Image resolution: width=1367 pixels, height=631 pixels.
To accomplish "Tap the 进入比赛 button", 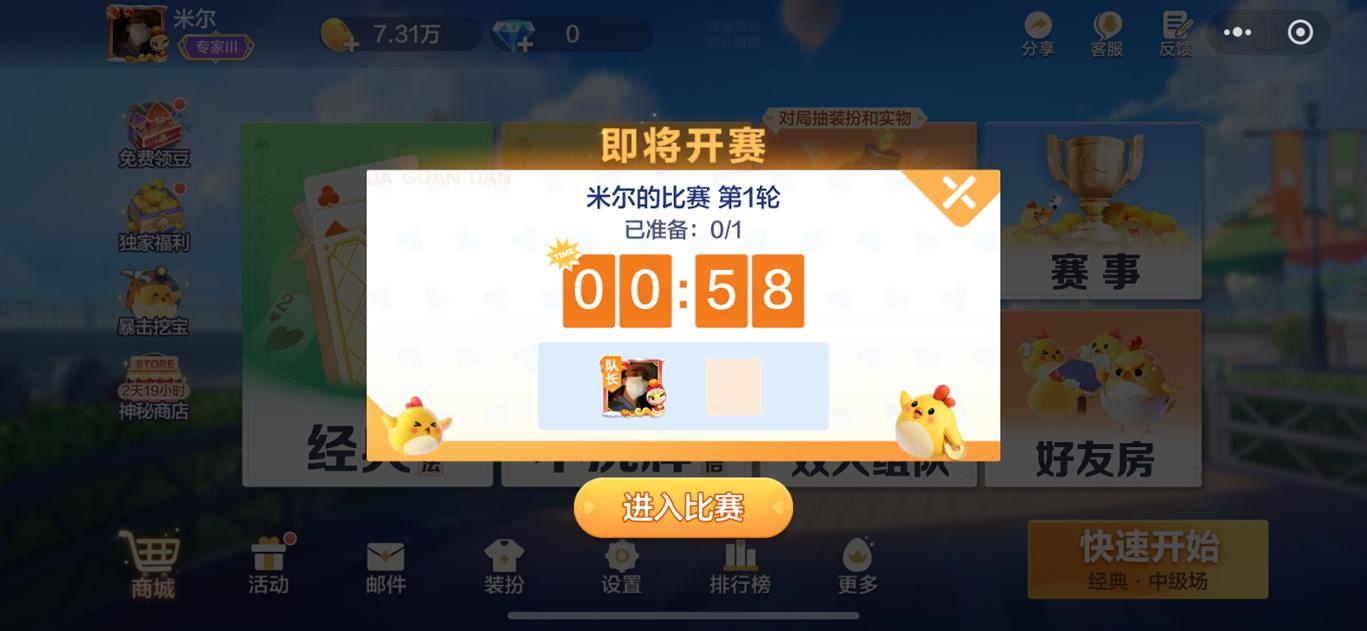I will [683, 508].
